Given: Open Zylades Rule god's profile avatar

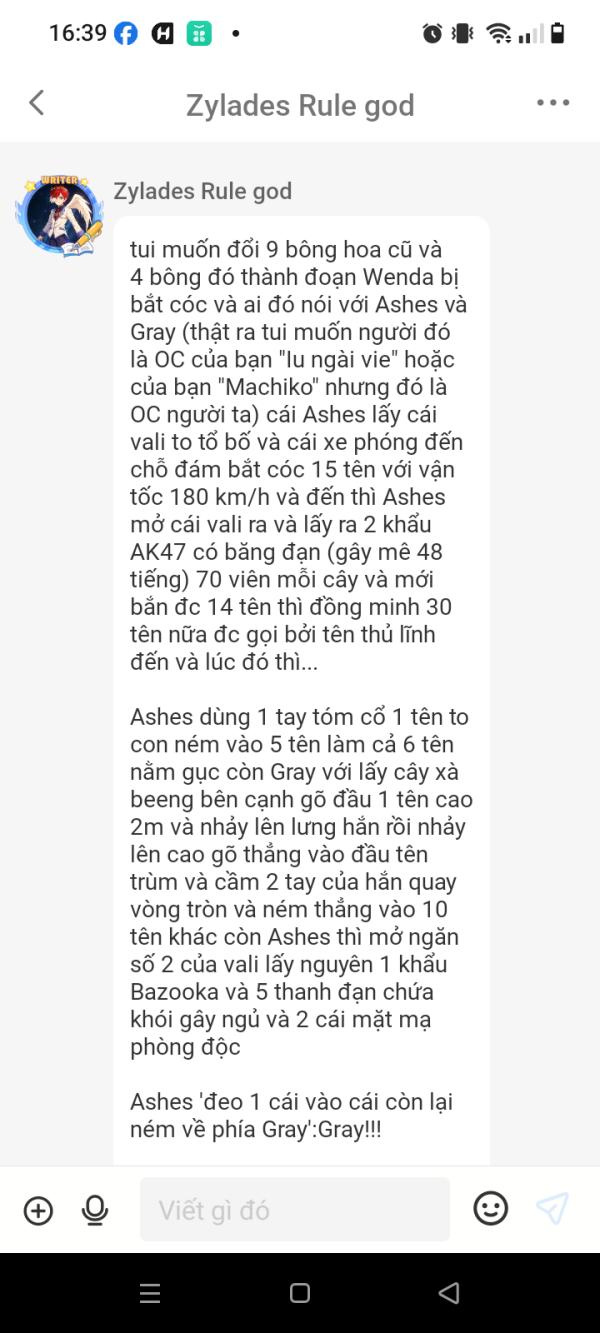Looking at the screenshot, I should (x=59, y=216).
